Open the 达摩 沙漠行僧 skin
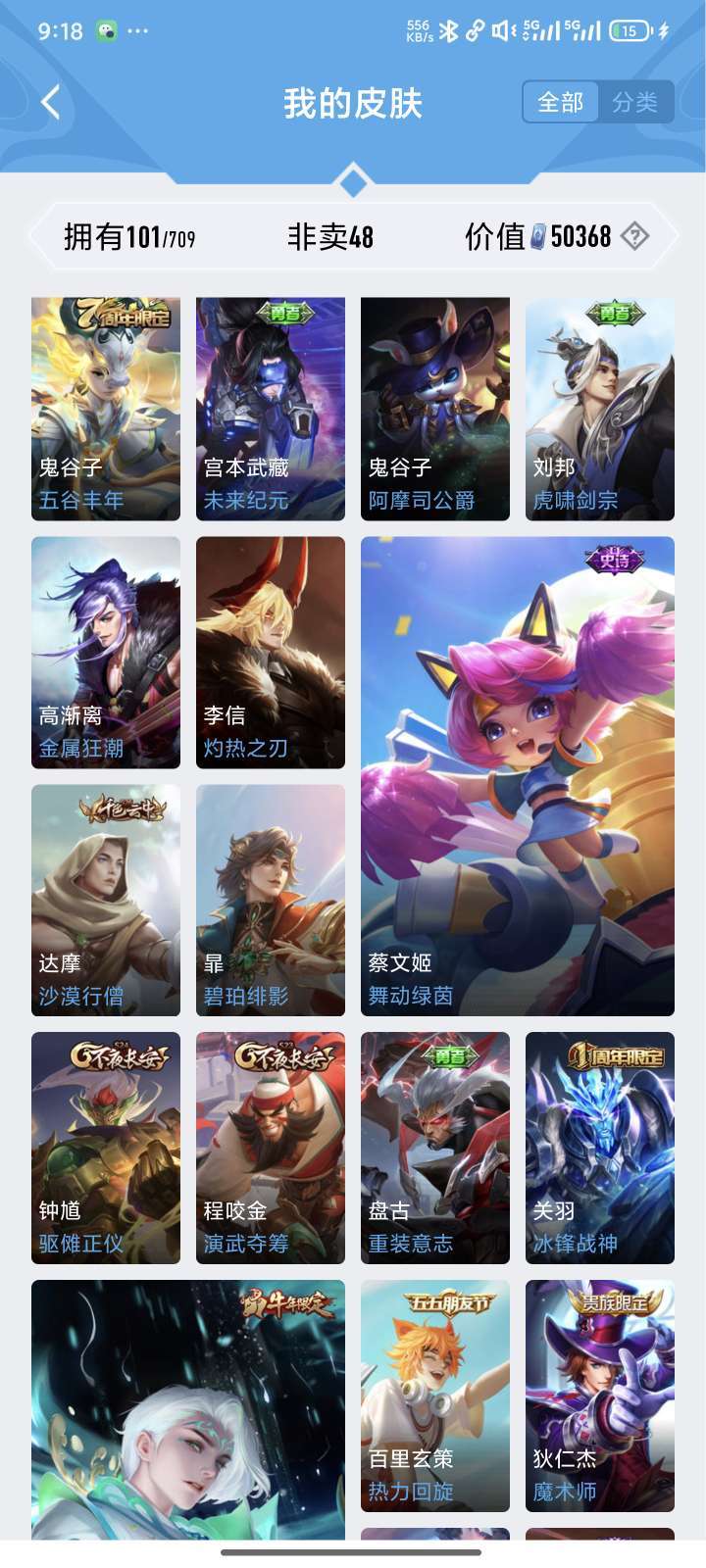This screenshot has width=706, height=1568. click(106, 901)
